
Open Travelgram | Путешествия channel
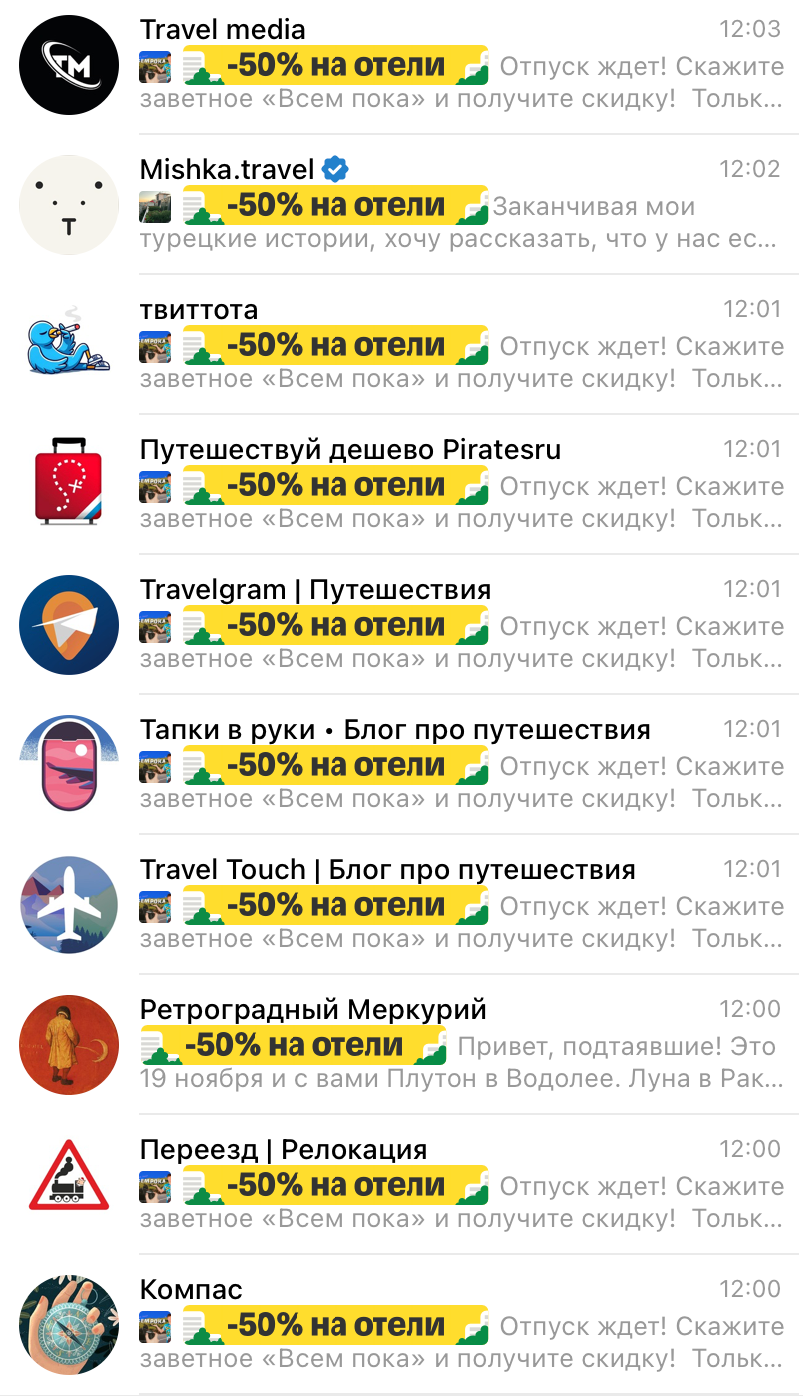pyautogui.click(x=401, y=625)
